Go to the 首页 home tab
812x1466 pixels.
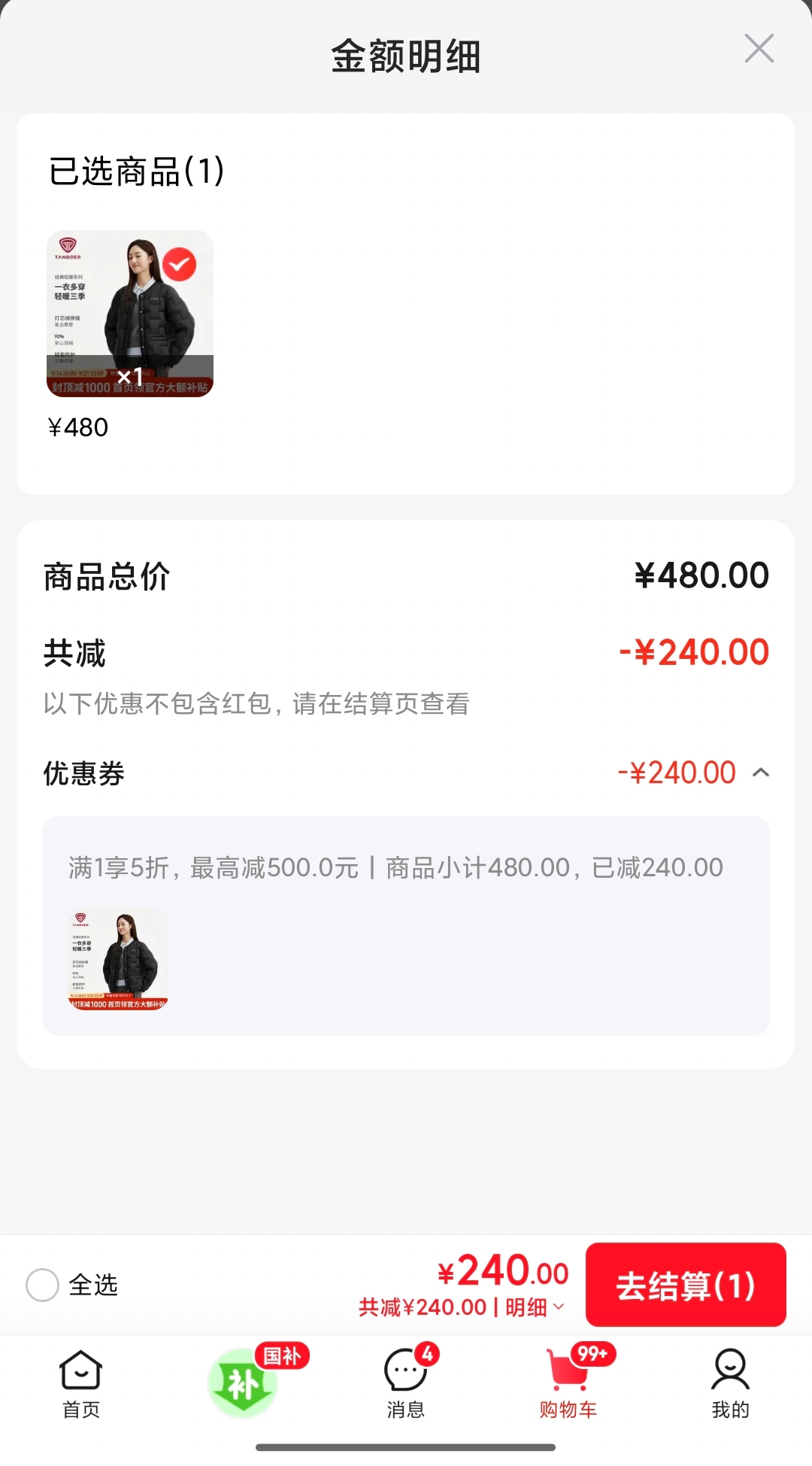[81, 1384]
